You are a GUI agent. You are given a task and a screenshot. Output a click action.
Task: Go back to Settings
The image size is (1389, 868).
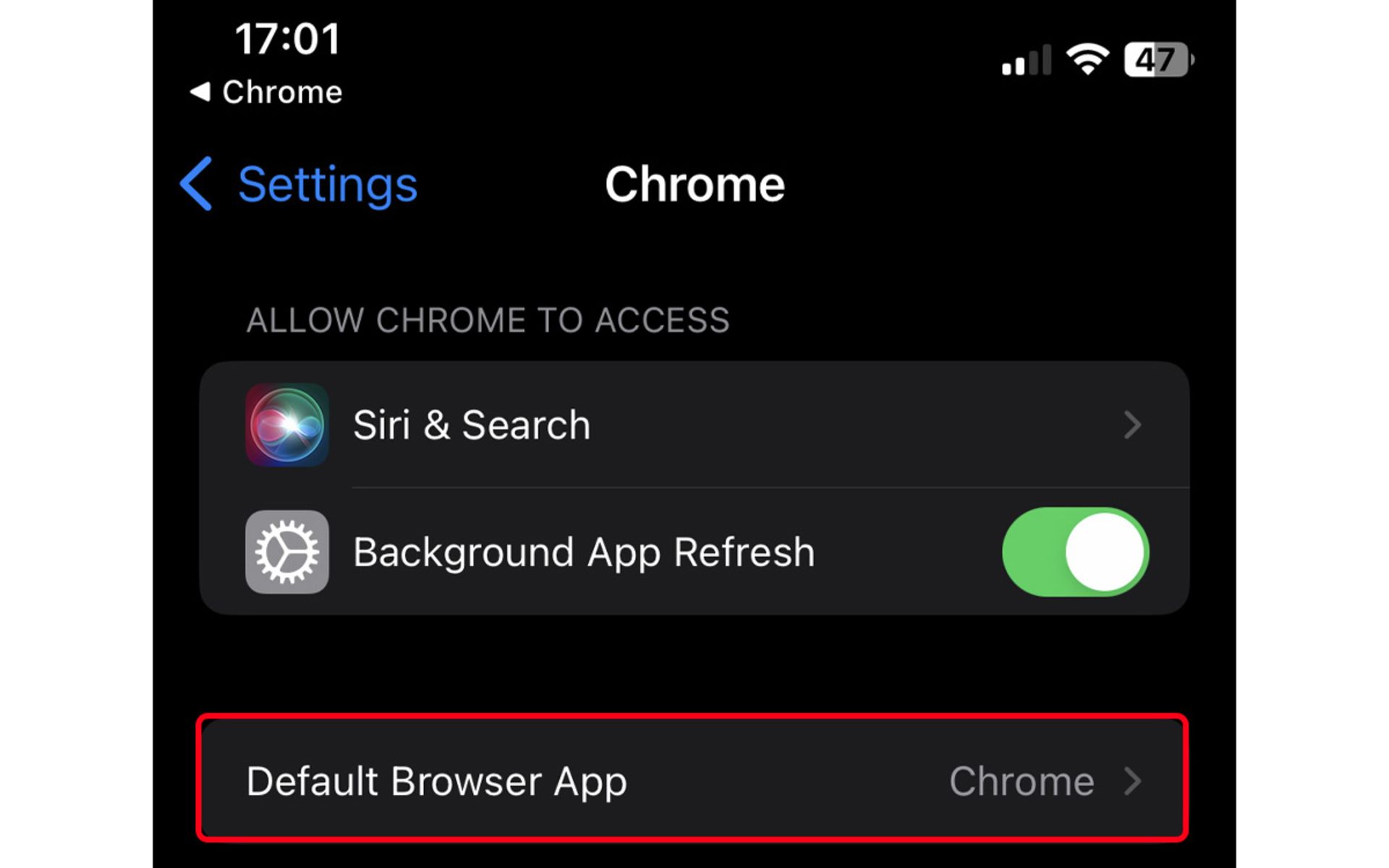[299, 184]
